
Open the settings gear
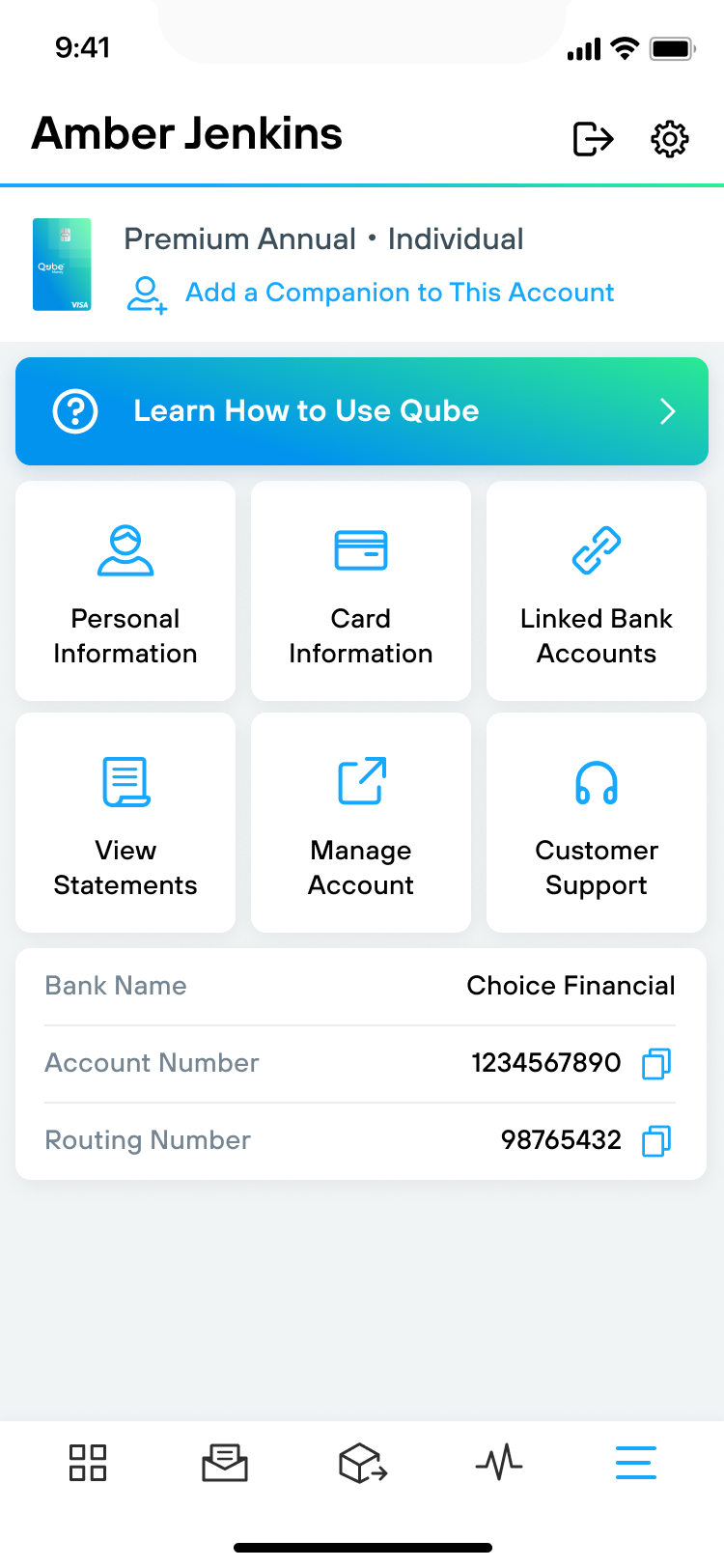coord(670,139)
